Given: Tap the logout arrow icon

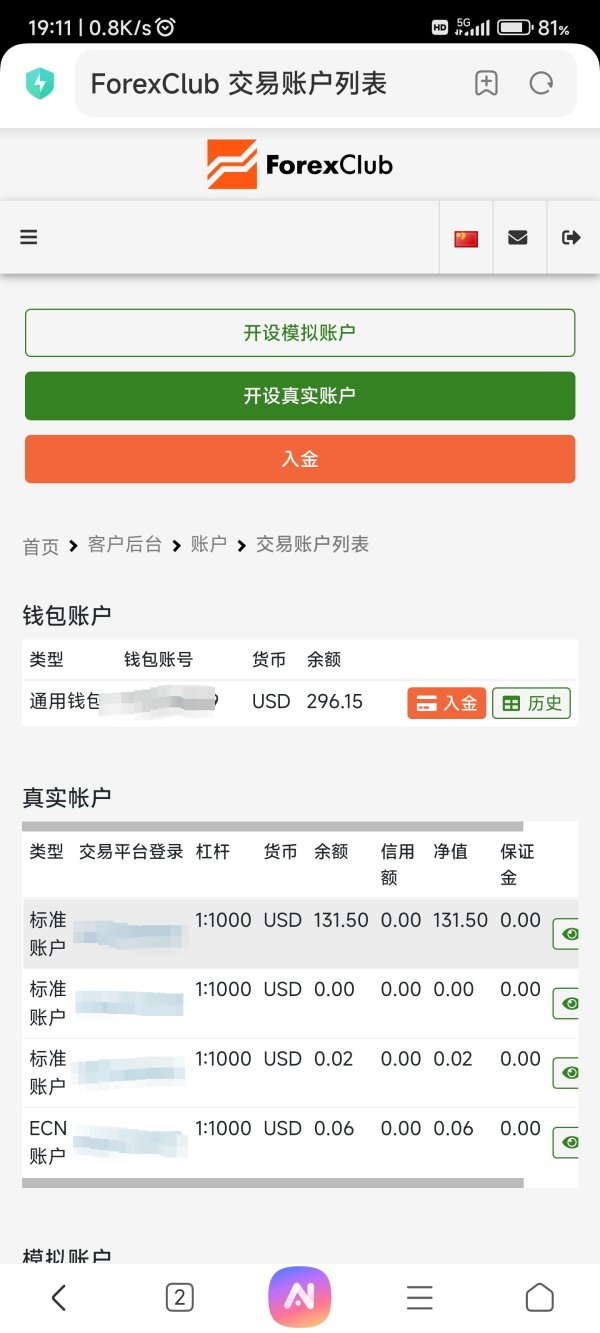Looking at the screenshot, I should 571,238.
